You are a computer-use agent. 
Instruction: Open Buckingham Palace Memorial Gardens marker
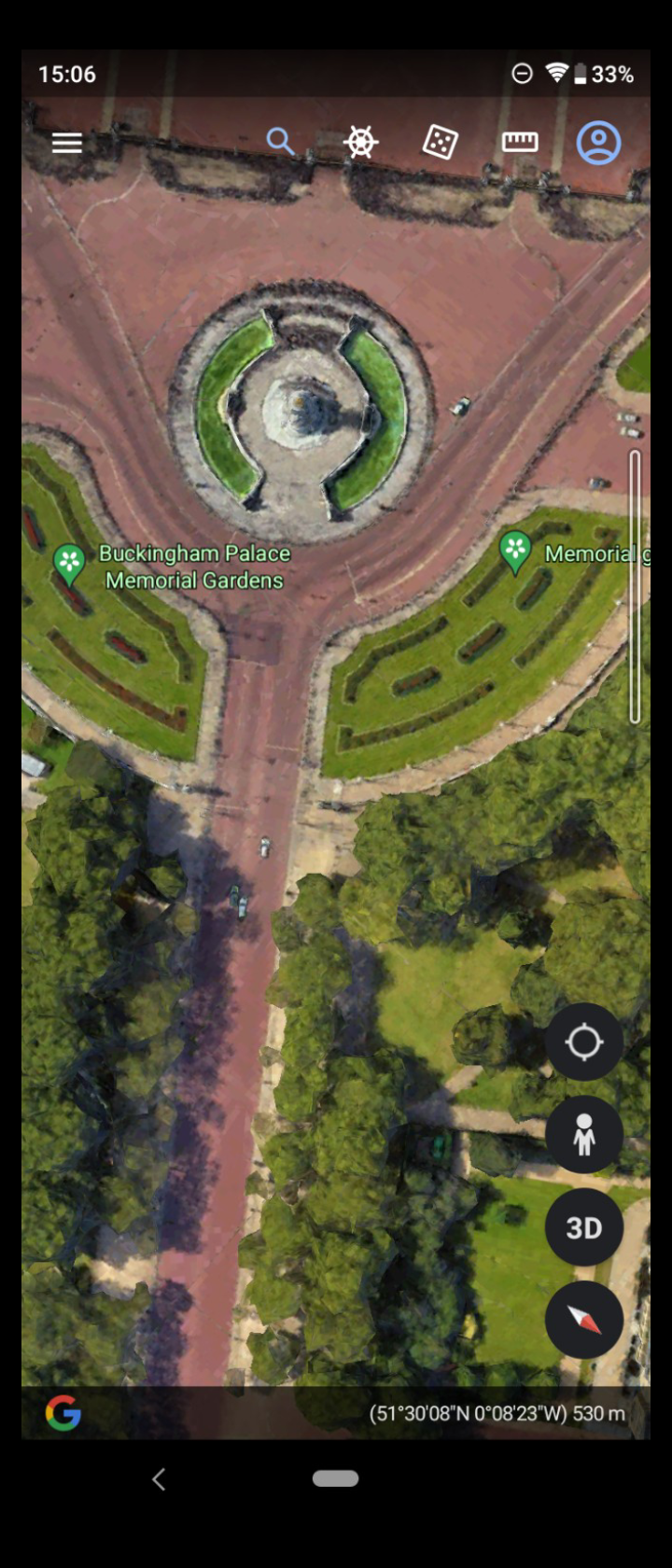point(69,562)
